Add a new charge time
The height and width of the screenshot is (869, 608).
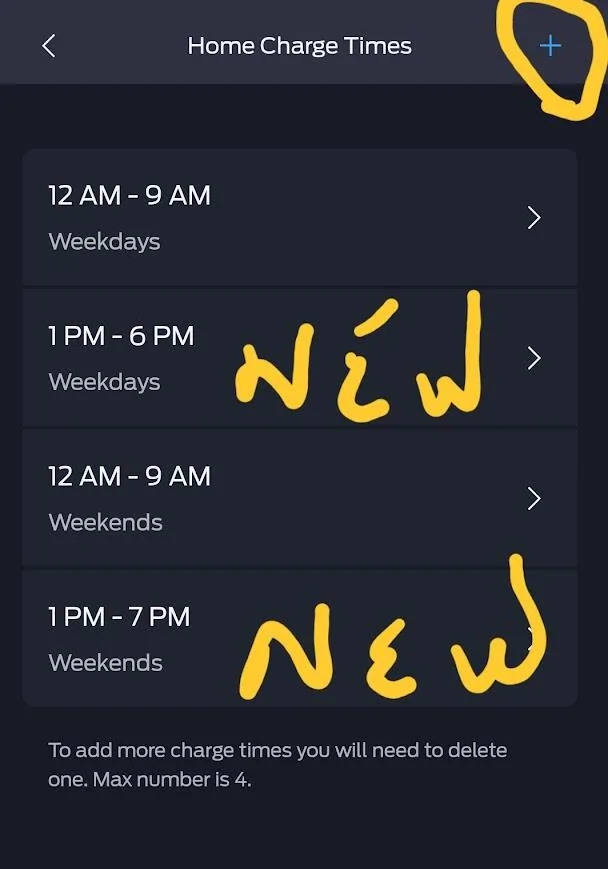[550, 46]
